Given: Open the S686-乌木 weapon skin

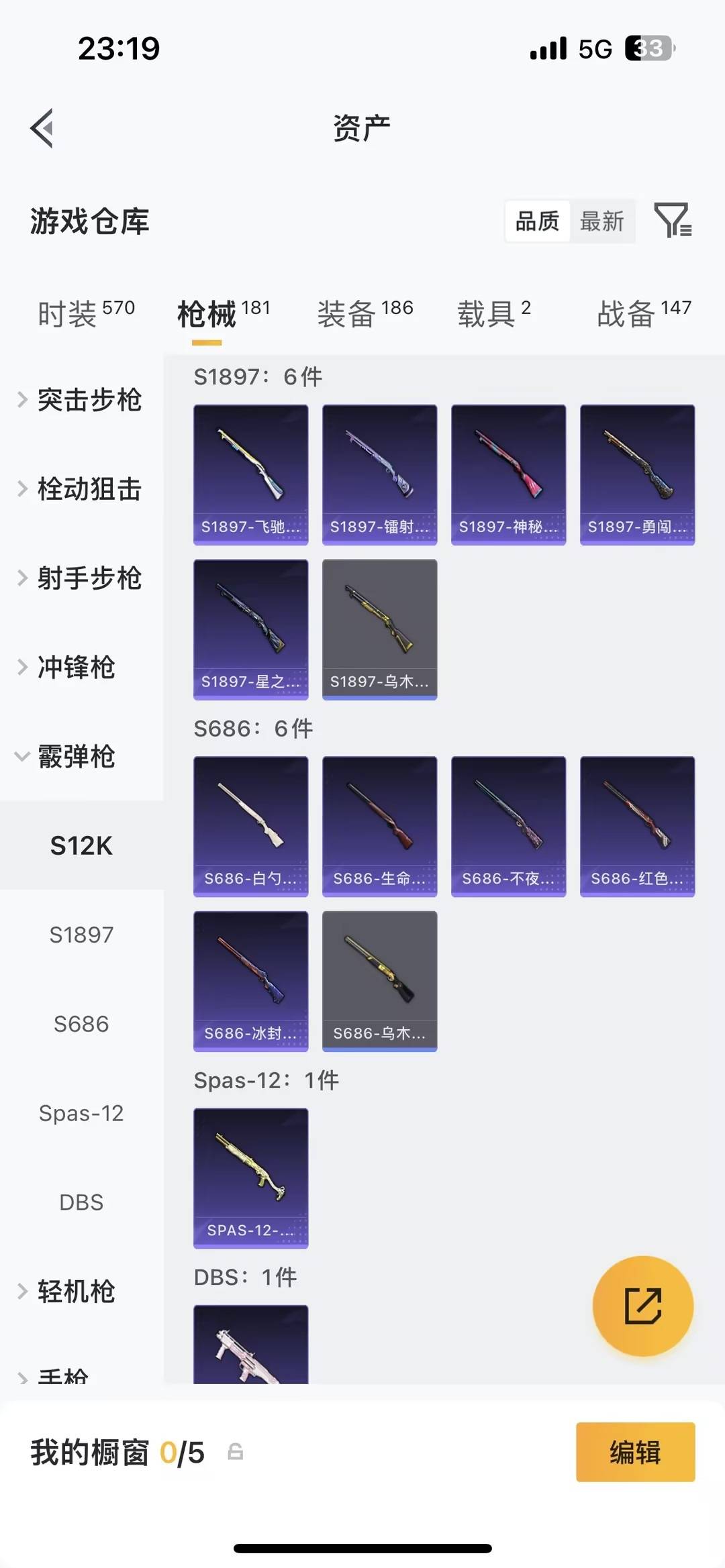Looking at the screenshot, I should (x=379, y=982).
